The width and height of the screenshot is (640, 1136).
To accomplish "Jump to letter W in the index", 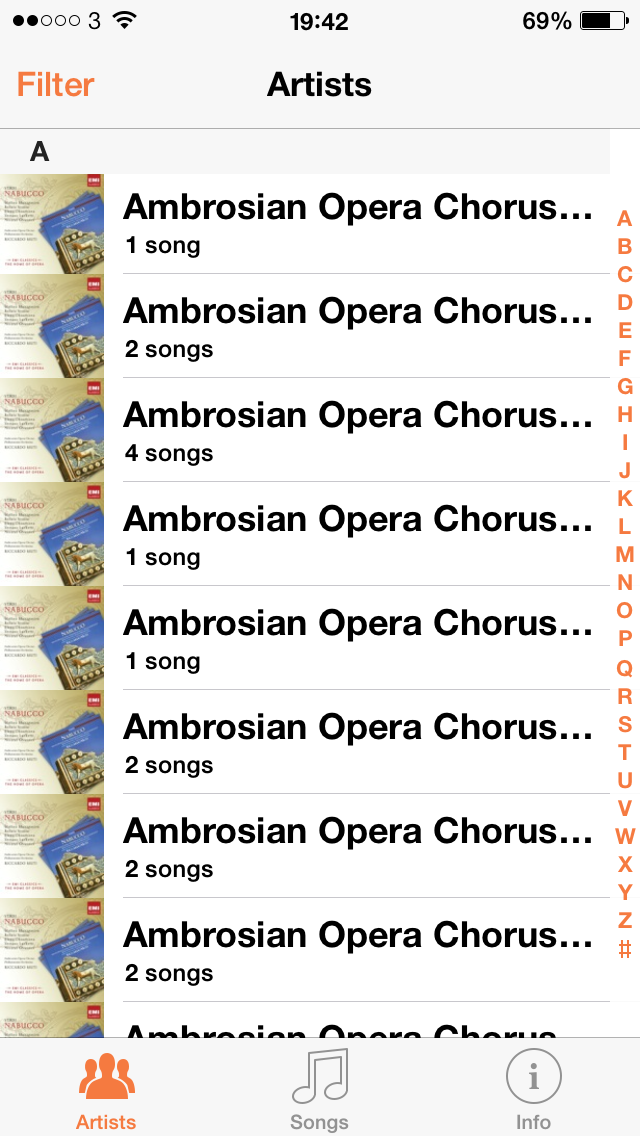I will click(x=625, y=836).
